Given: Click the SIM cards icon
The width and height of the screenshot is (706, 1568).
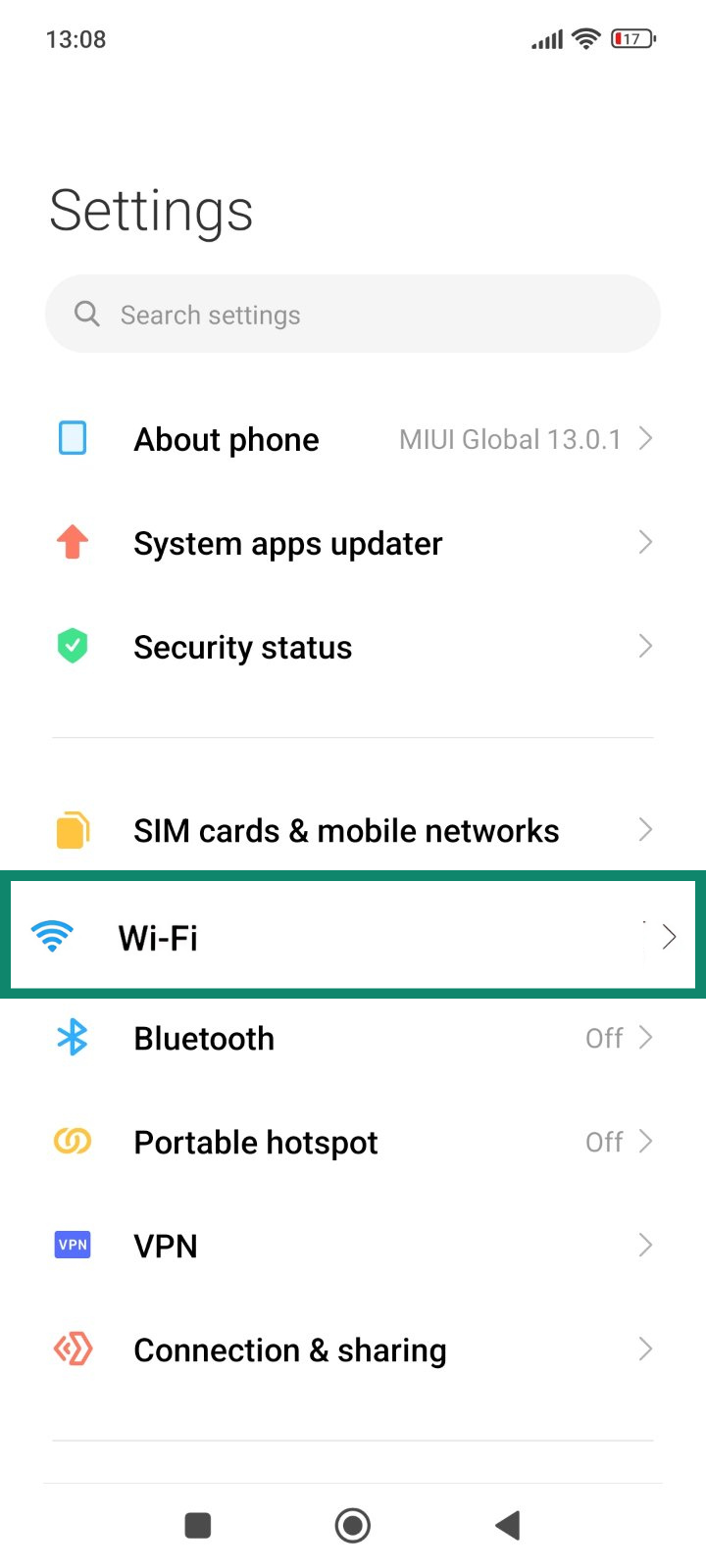Looking at the screenshot, I should (x=72, y=829).
